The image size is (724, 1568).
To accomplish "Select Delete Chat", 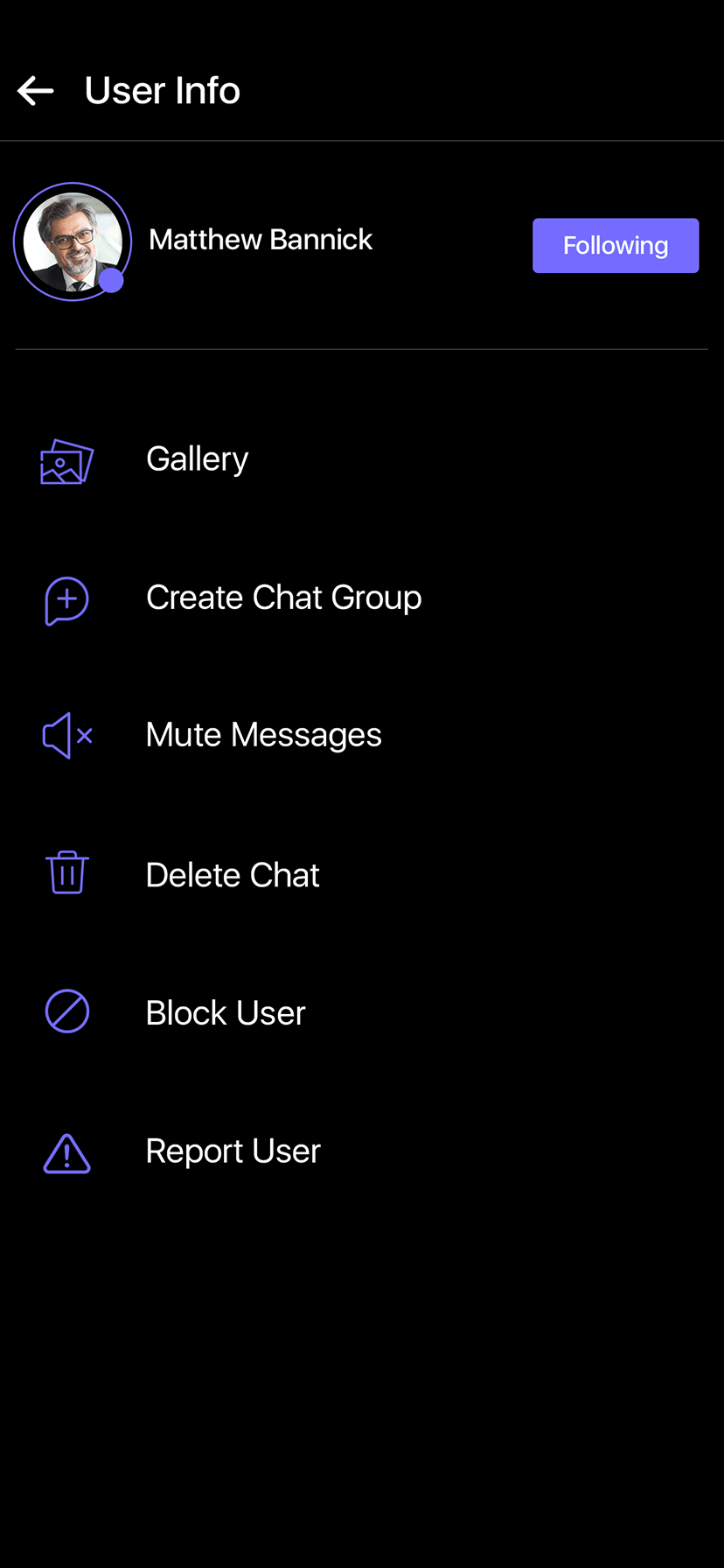I will (x=362, y=875).
